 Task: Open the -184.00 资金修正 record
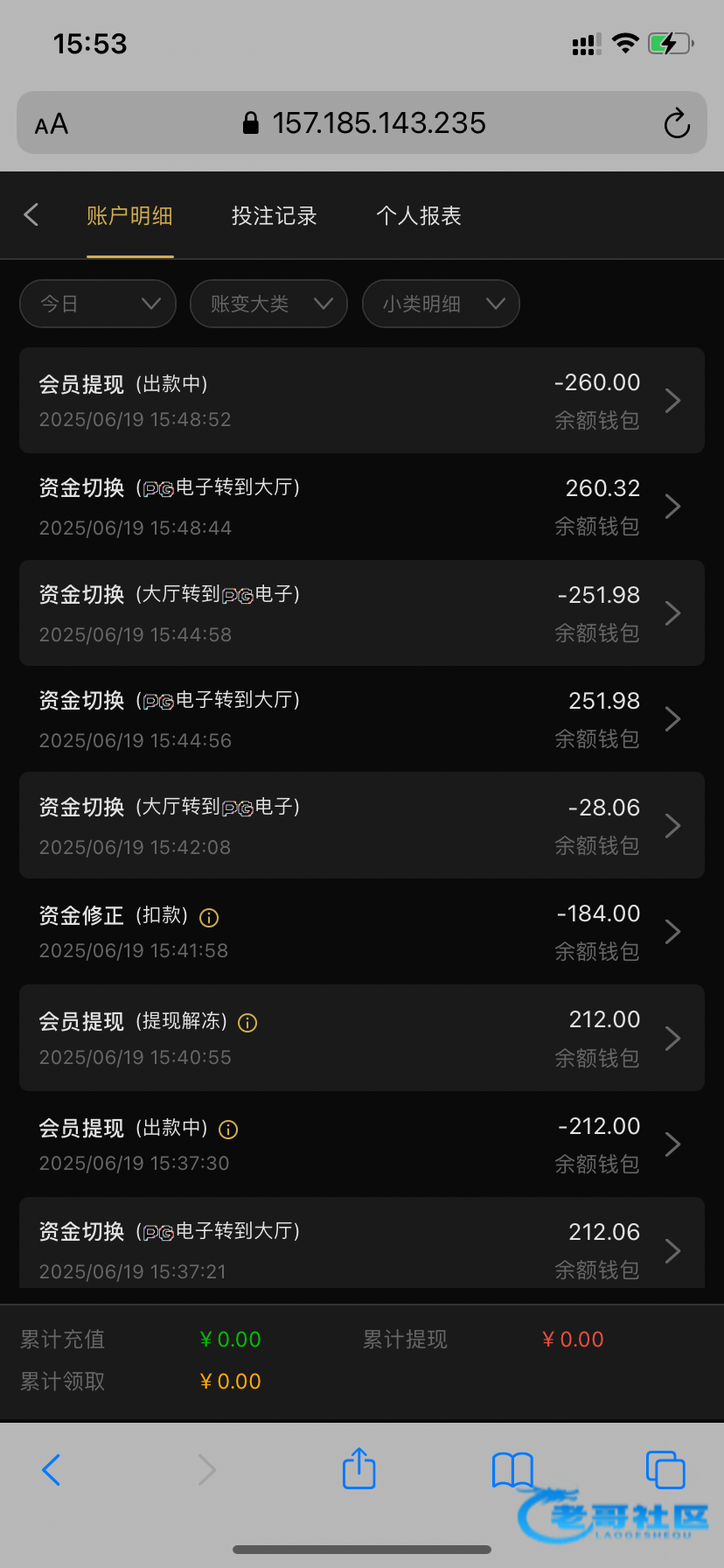(x=362, y=932)
